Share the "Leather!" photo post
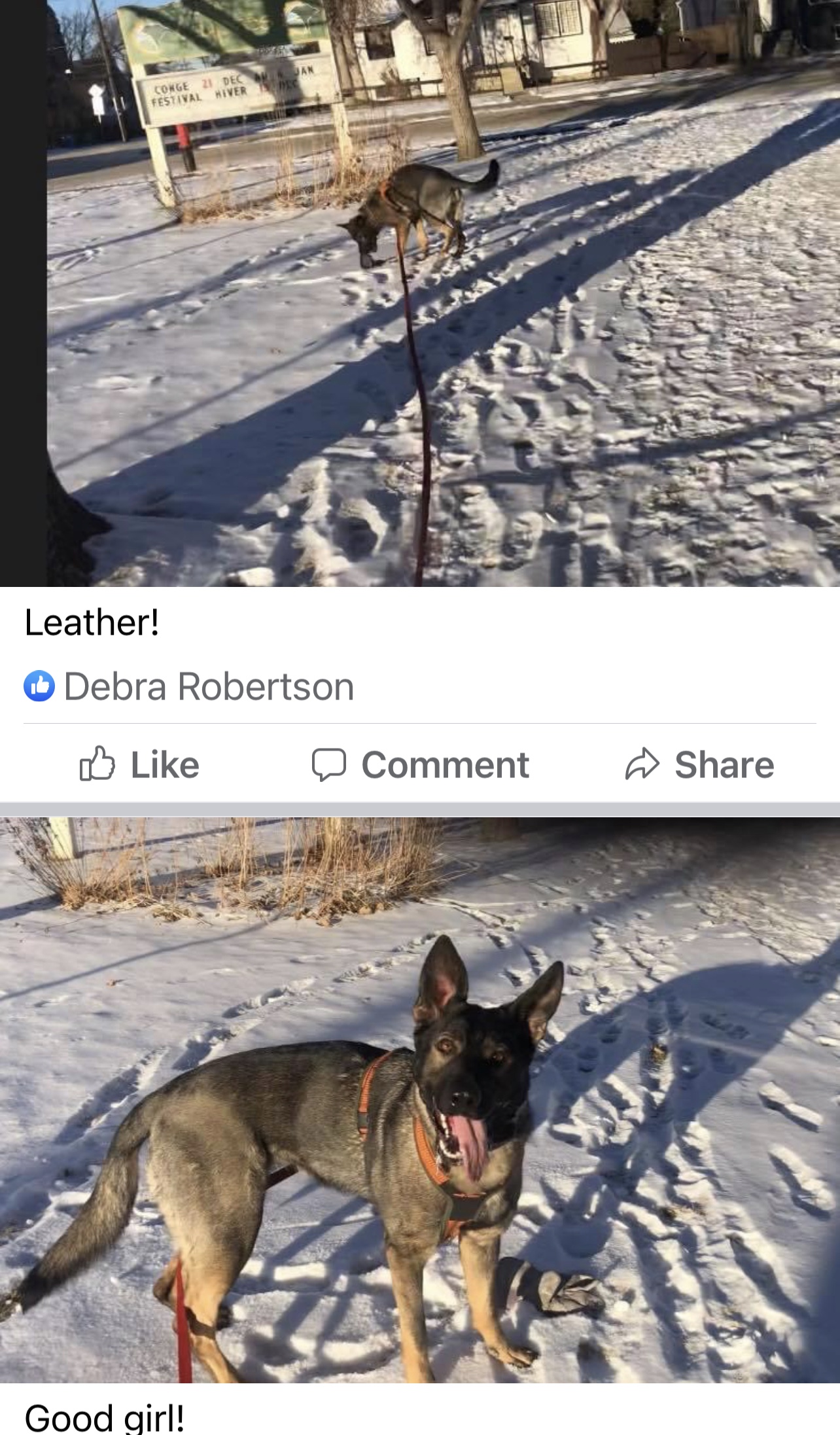Viewport: 840px width, 1435px height. 699,764
